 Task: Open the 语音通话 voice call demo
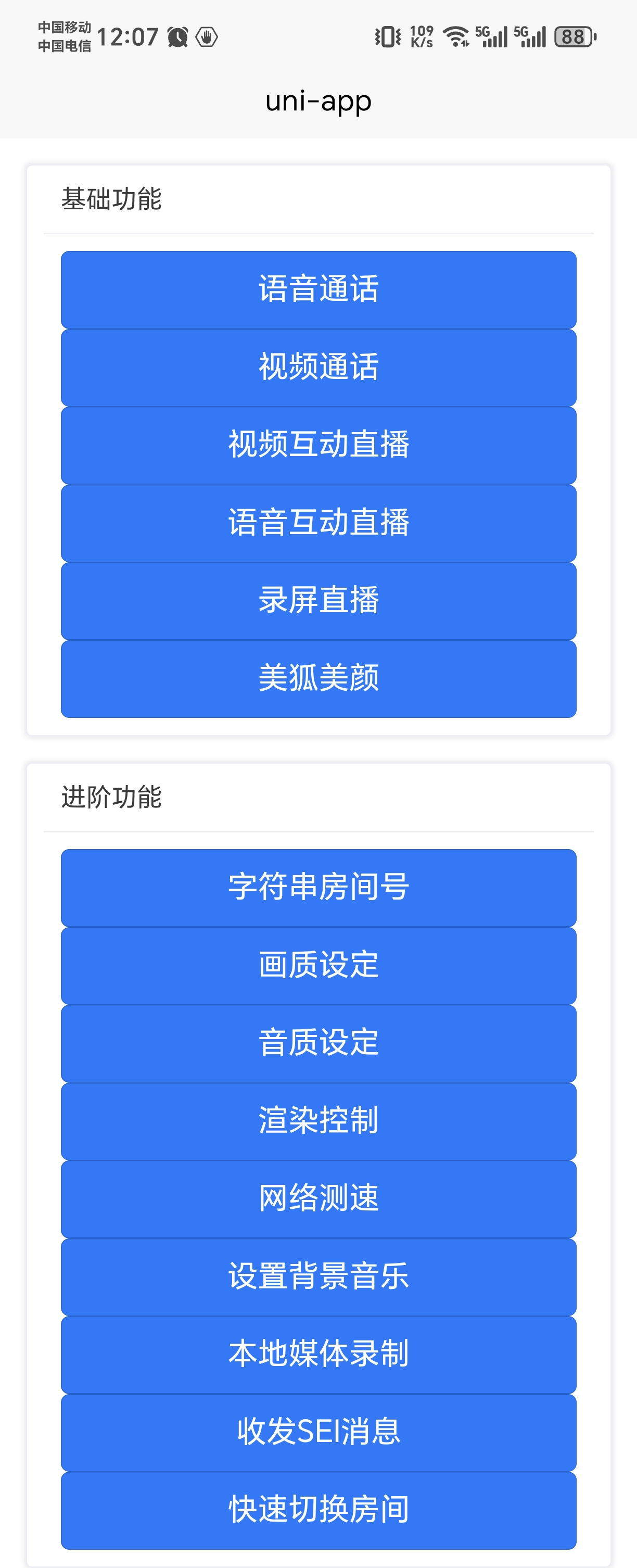coord(318,290)
